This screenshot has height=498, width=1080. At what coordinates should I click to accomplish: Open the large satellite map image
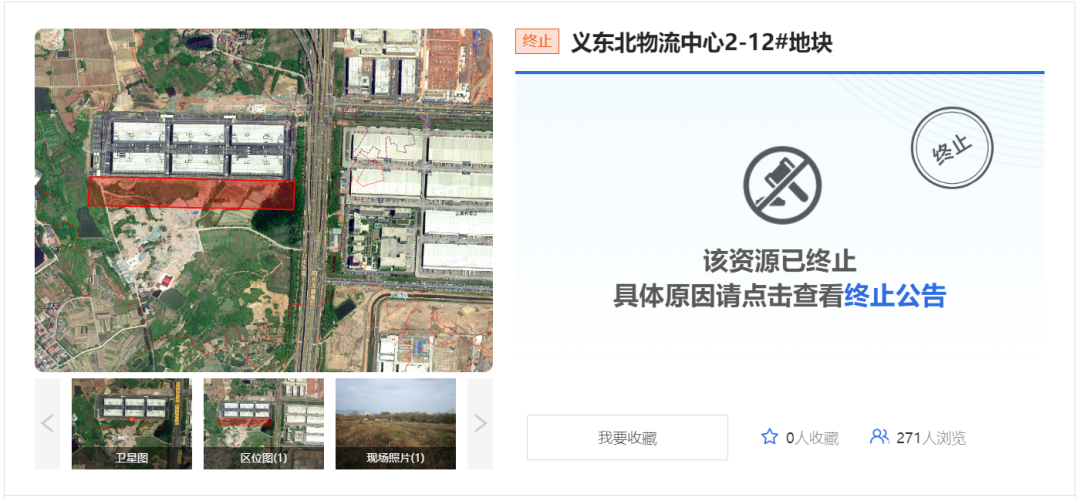(263, 200)
